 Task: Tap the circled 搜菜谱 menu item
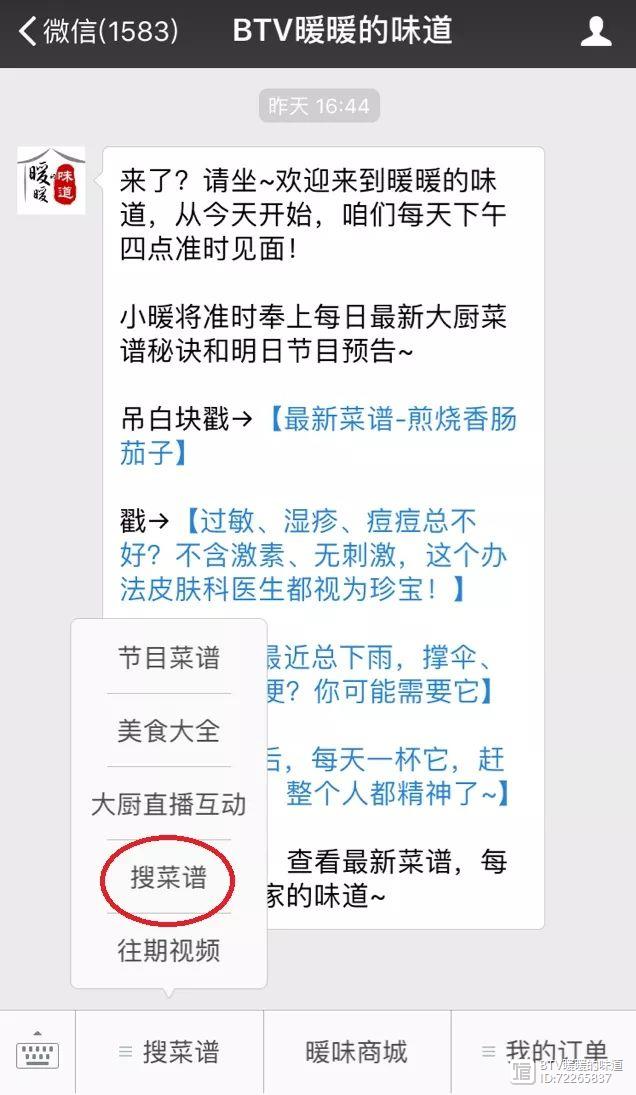[168, 877]
